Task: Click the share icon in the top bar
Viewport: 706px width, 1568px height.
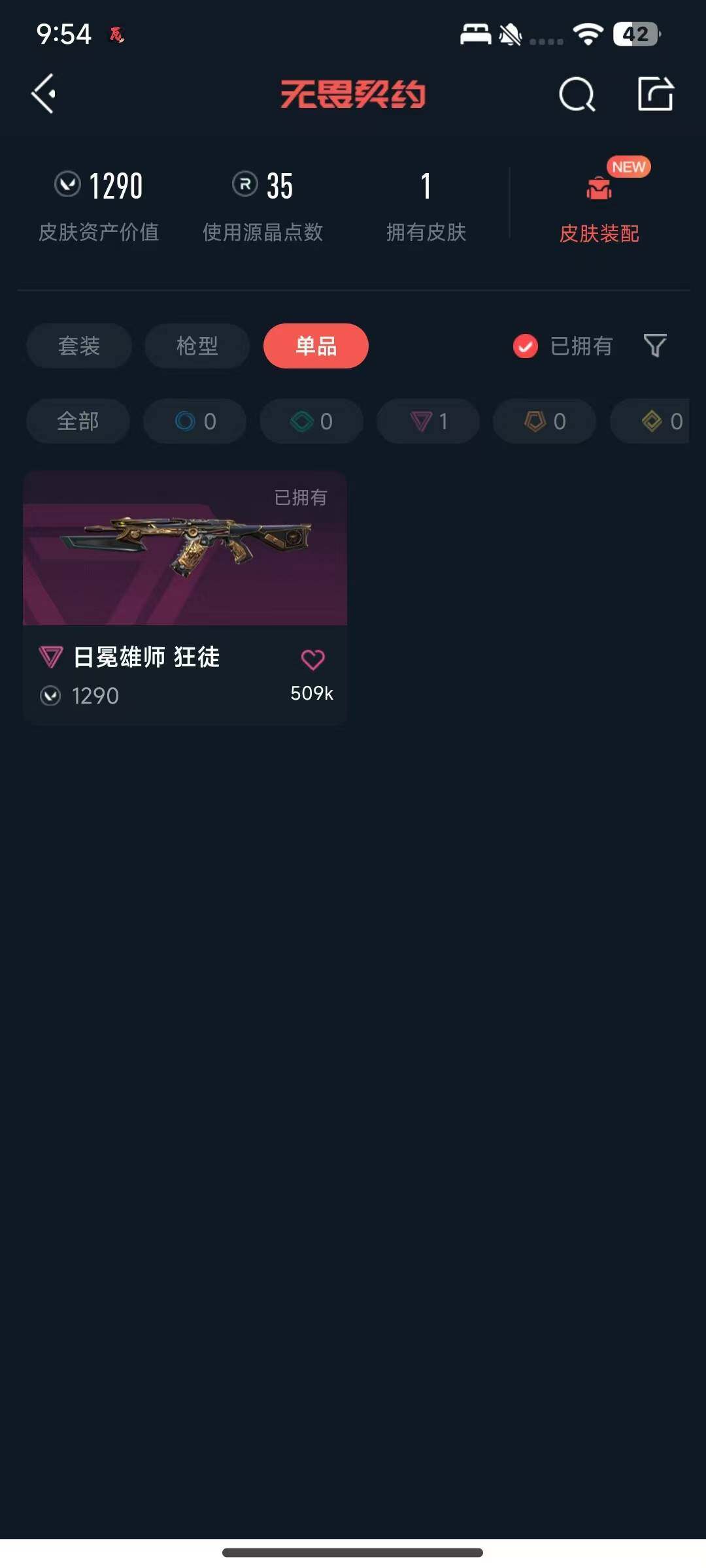Action: [x=656, y=93]
